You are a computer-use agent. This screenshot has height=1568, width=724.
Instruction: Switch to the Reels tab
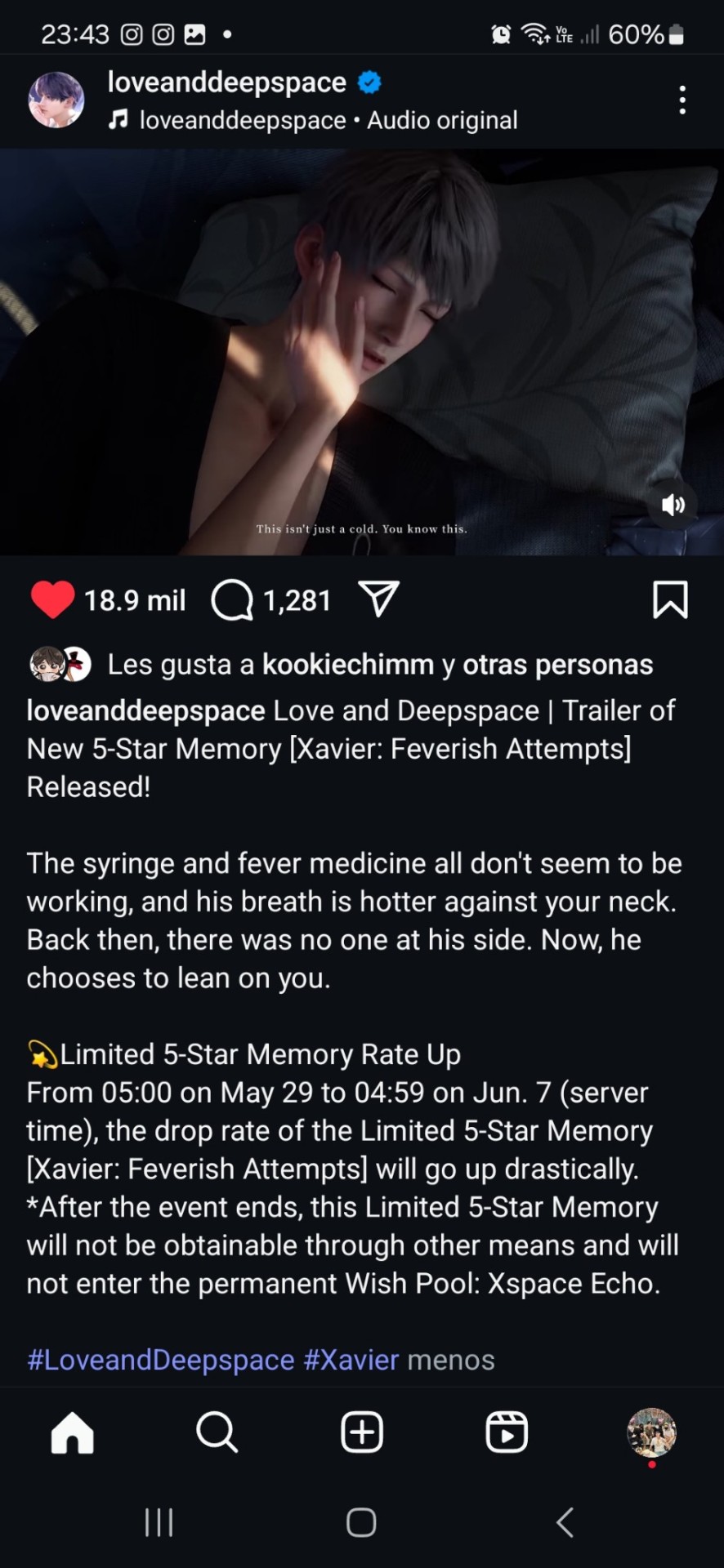507,1433
